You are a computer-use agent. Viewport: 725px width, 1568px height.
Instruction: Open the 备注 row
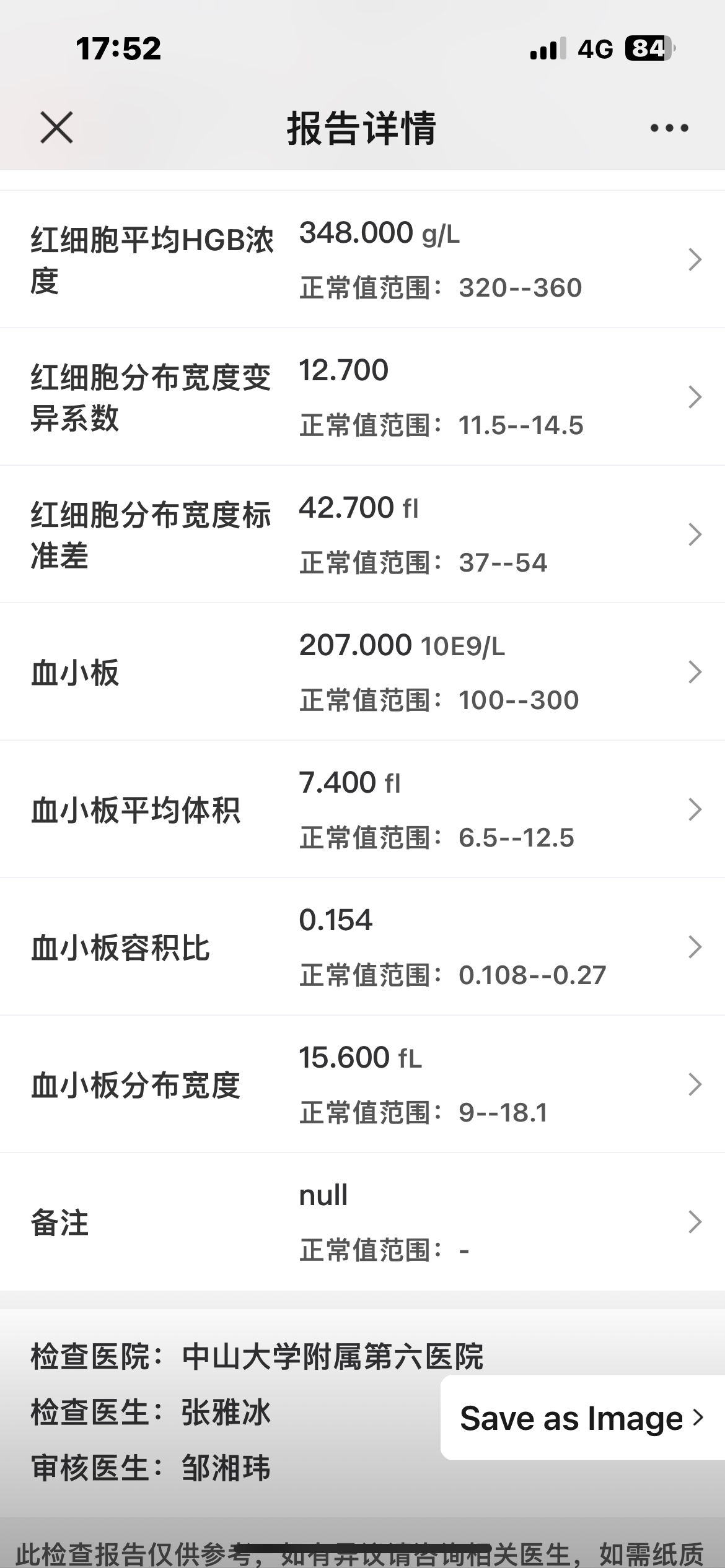pyautogui.click(x=362, y=1222)
